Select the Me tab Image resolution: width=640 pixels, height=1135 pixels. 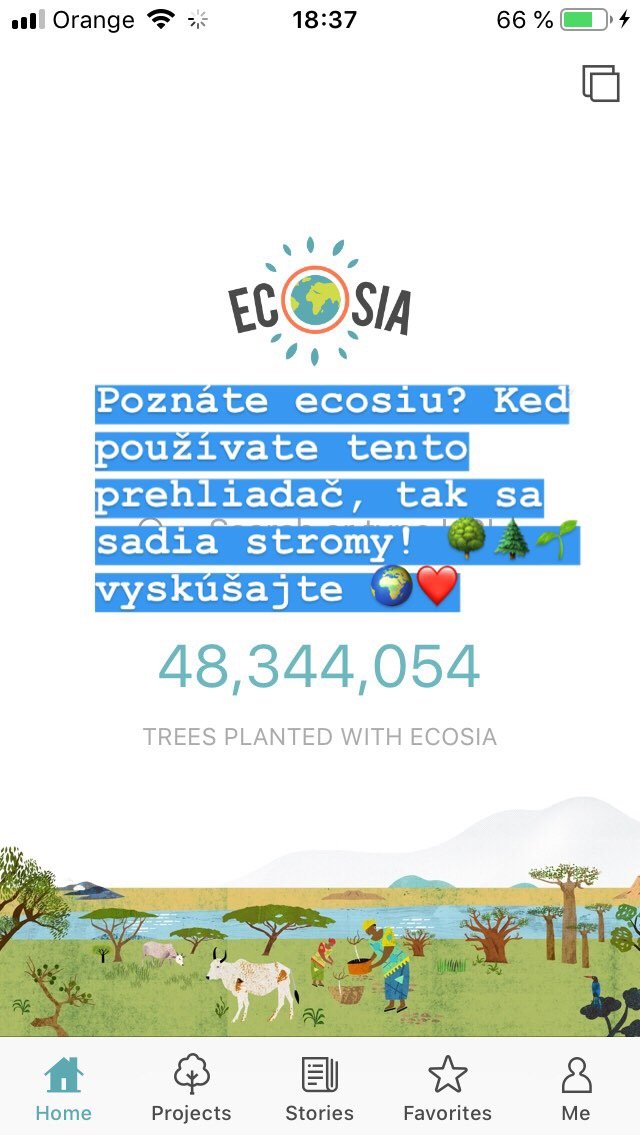click(x=576, y=1087)
